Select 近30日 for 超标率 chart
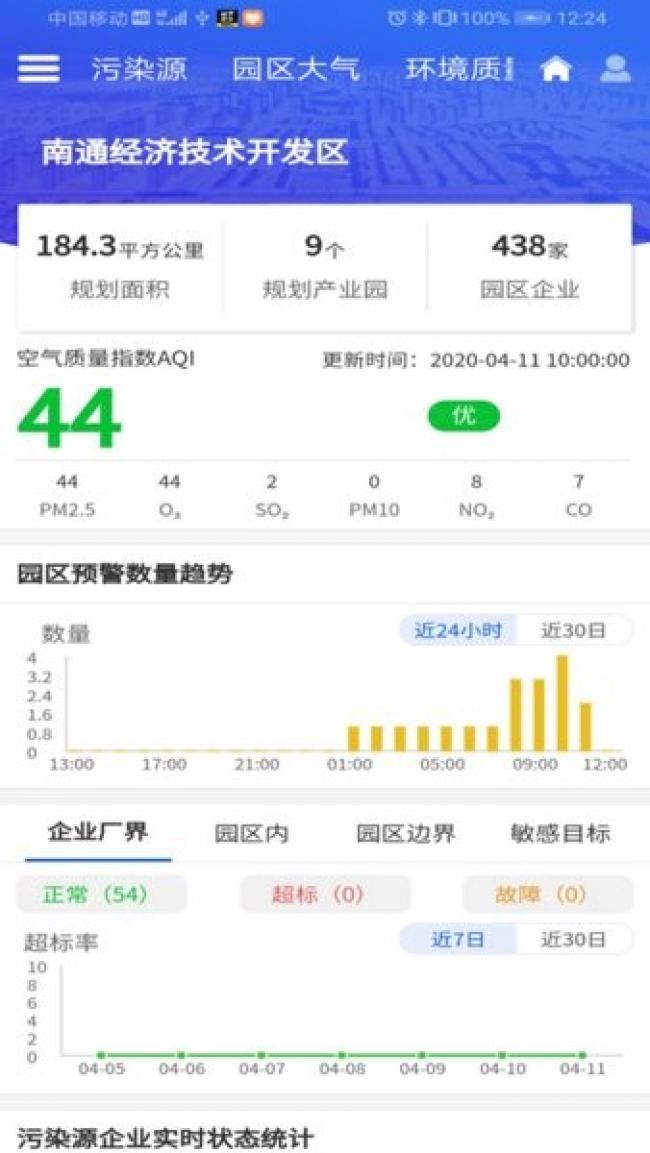 pos(574,939)
